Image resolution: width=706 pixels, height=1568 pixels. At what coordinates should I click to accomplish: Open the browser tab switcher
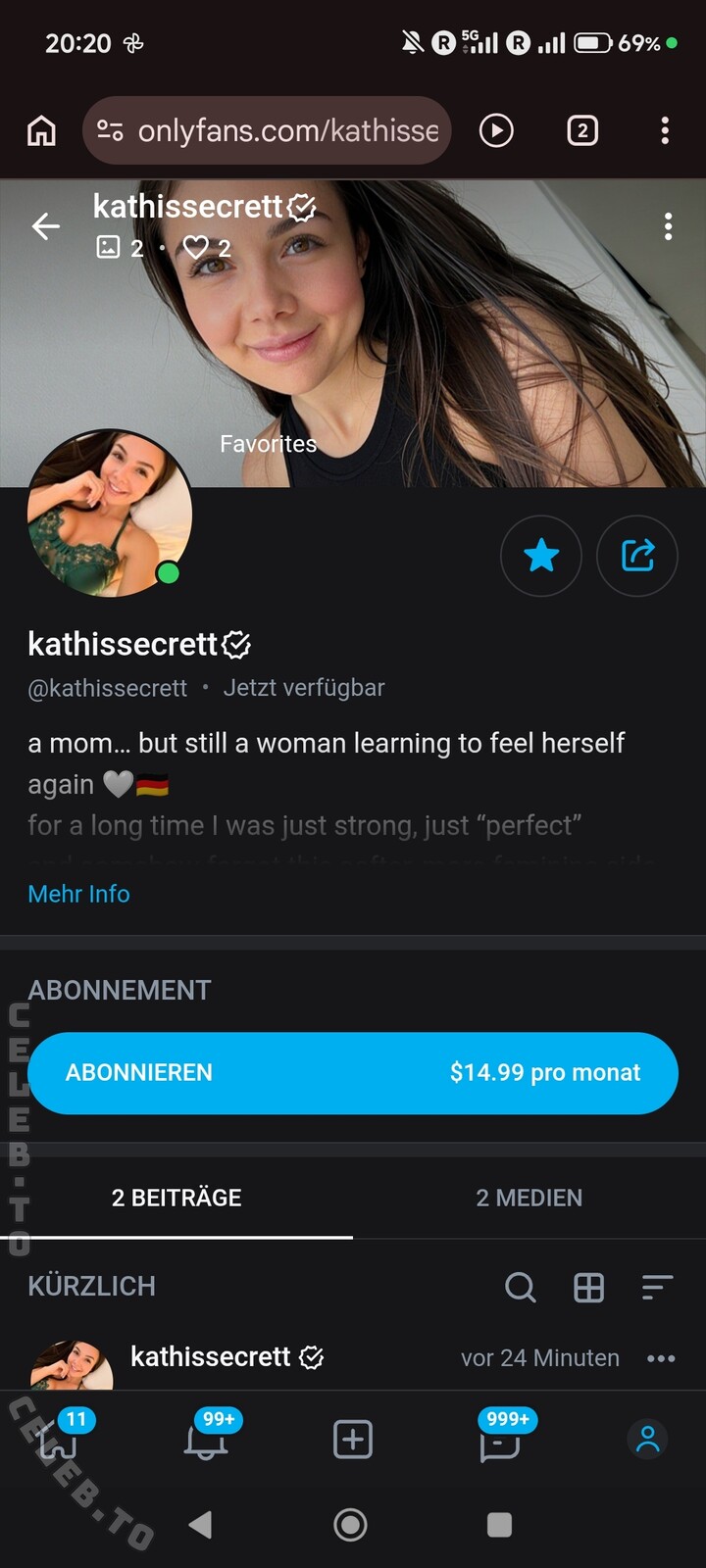(582, 130)
